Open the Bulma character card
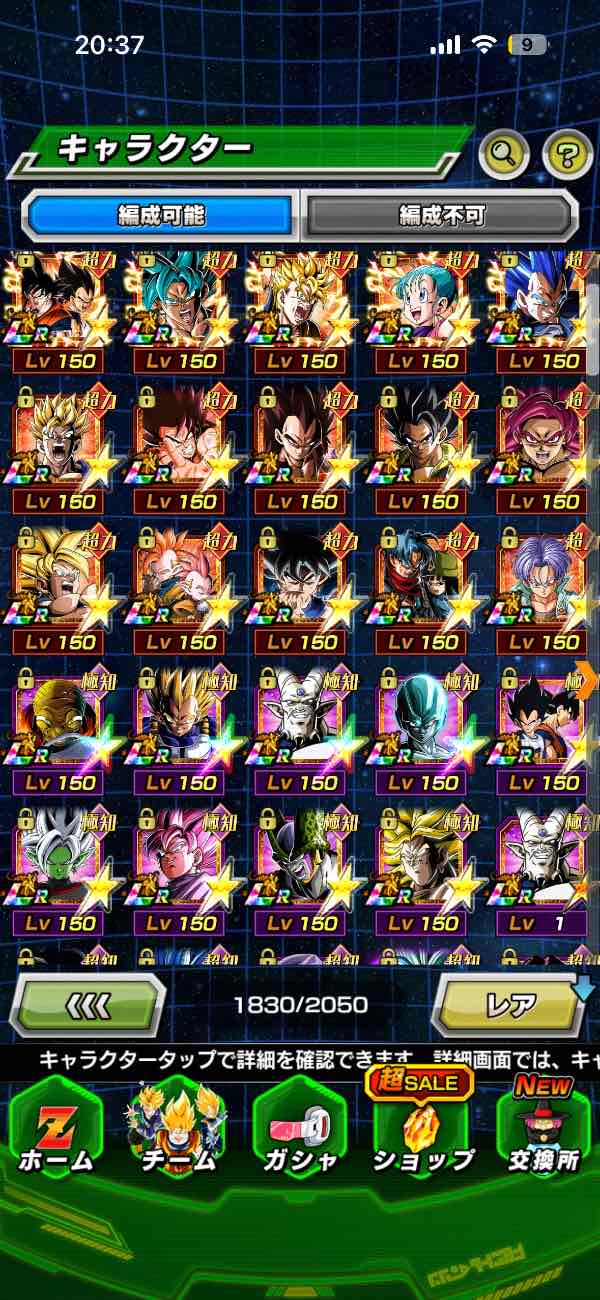This screenshot has height=1300, width=600. point(422,300)
